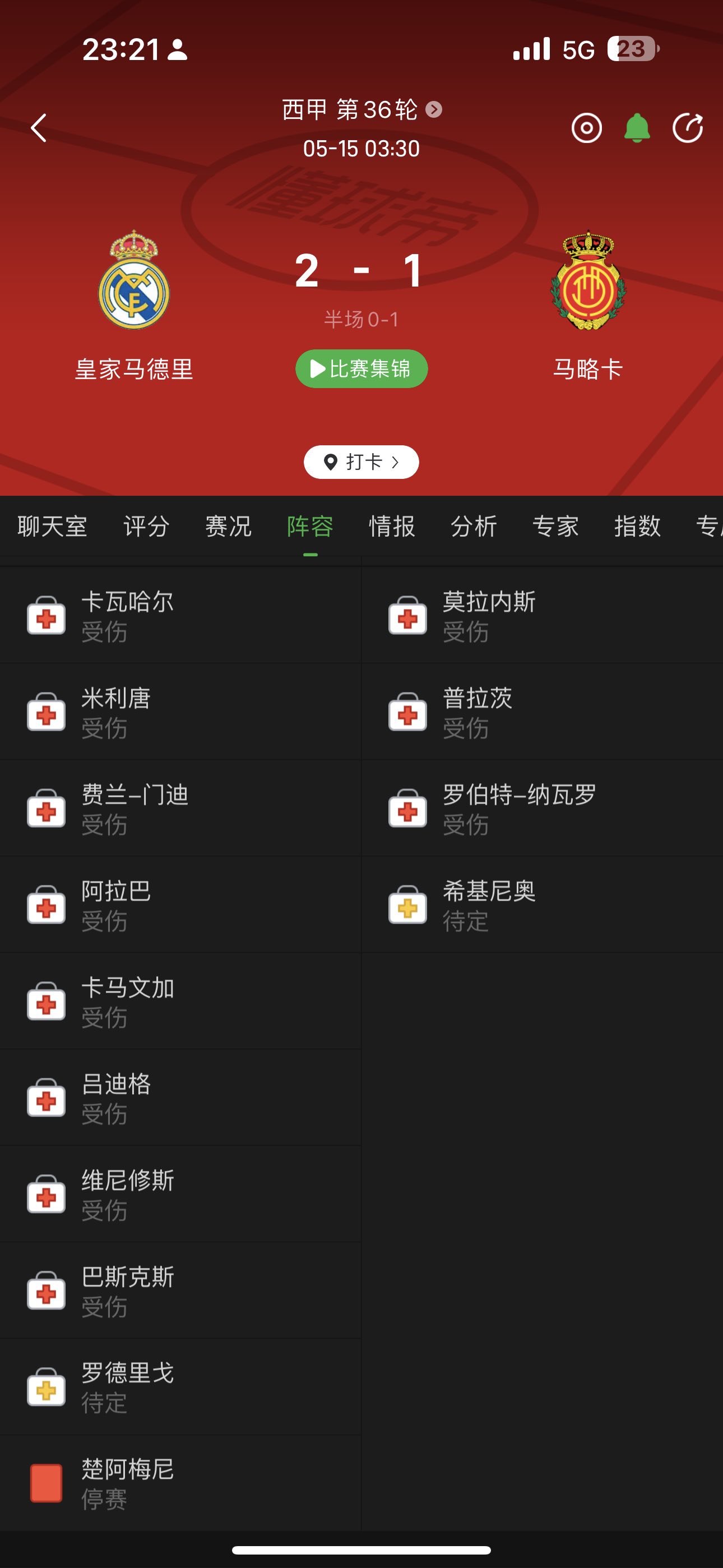Share this match
The height and width of the screenshot is (1568, 723).
(x=687, y=128)
